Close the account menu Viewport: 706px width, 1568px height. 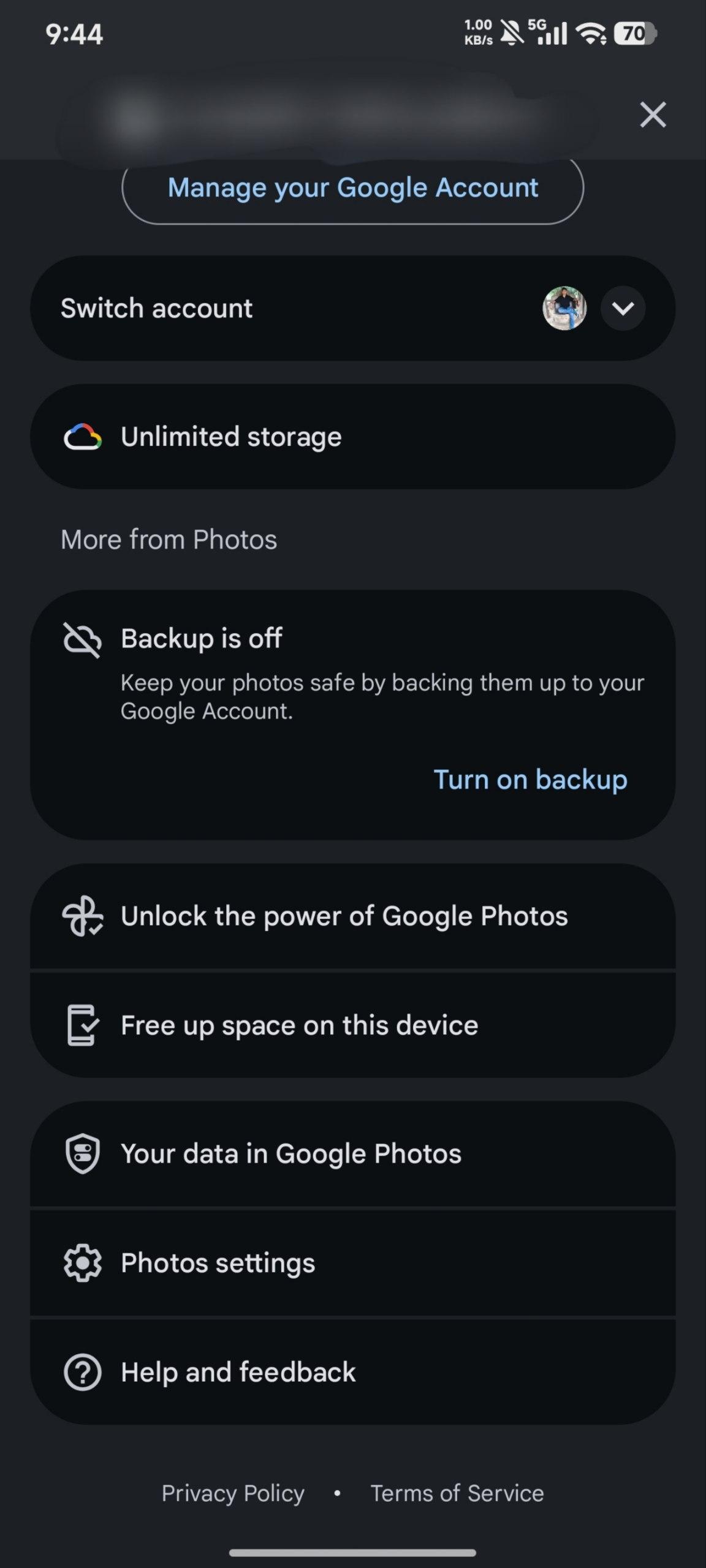pos(652,115)
